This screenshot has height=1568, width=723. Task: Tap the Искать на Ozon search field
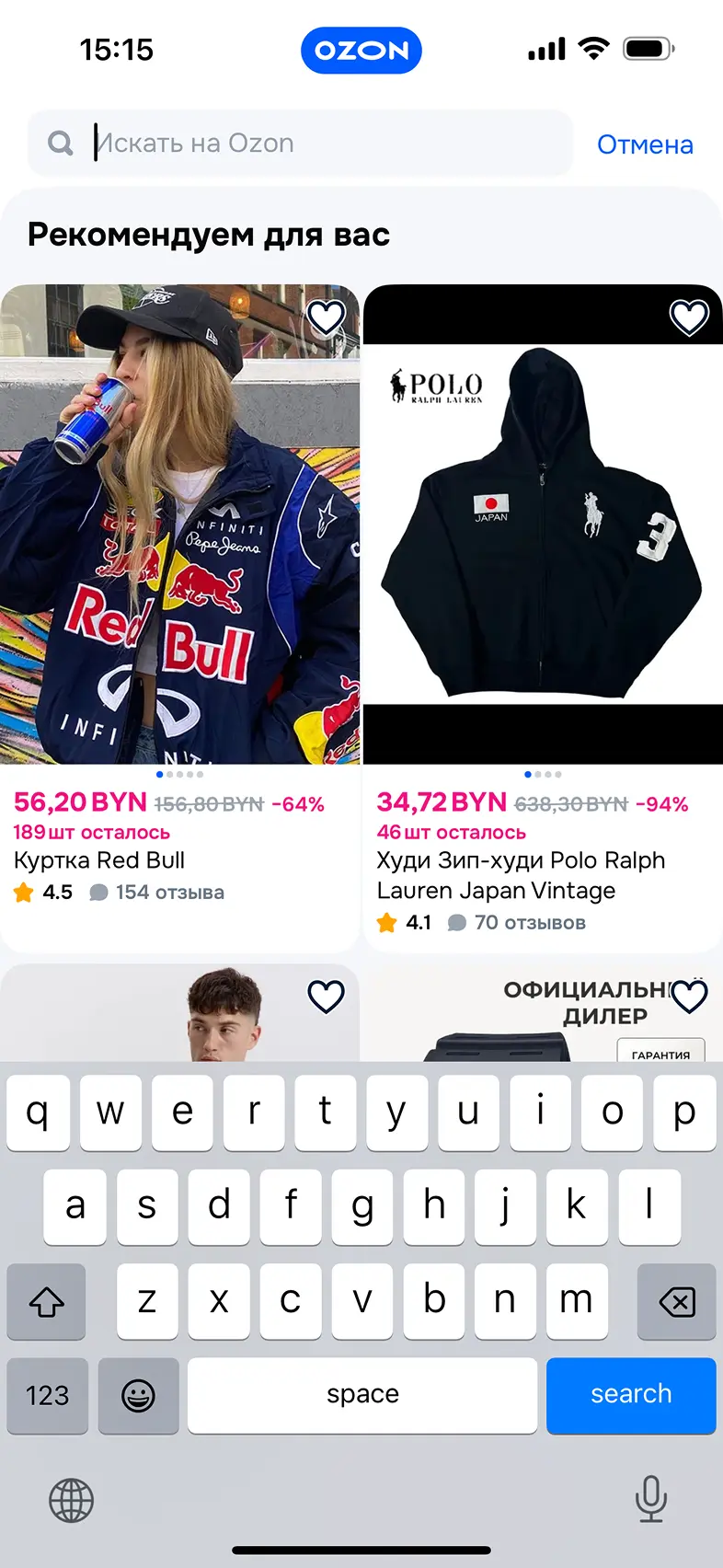pyautogui.click(x=304, y=144)
